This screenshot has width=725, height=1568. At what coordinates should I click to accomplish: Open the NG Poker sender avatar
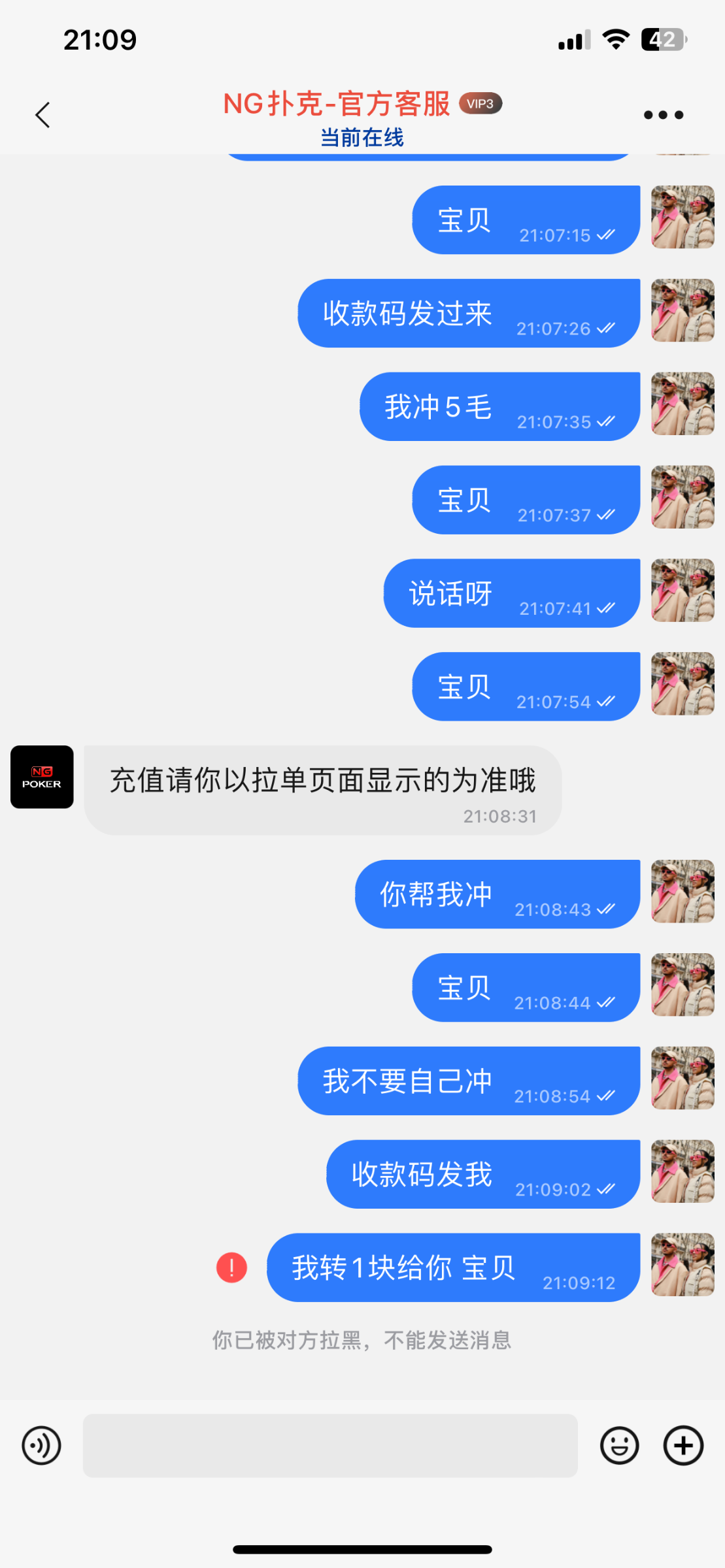(x=42, y=777)
